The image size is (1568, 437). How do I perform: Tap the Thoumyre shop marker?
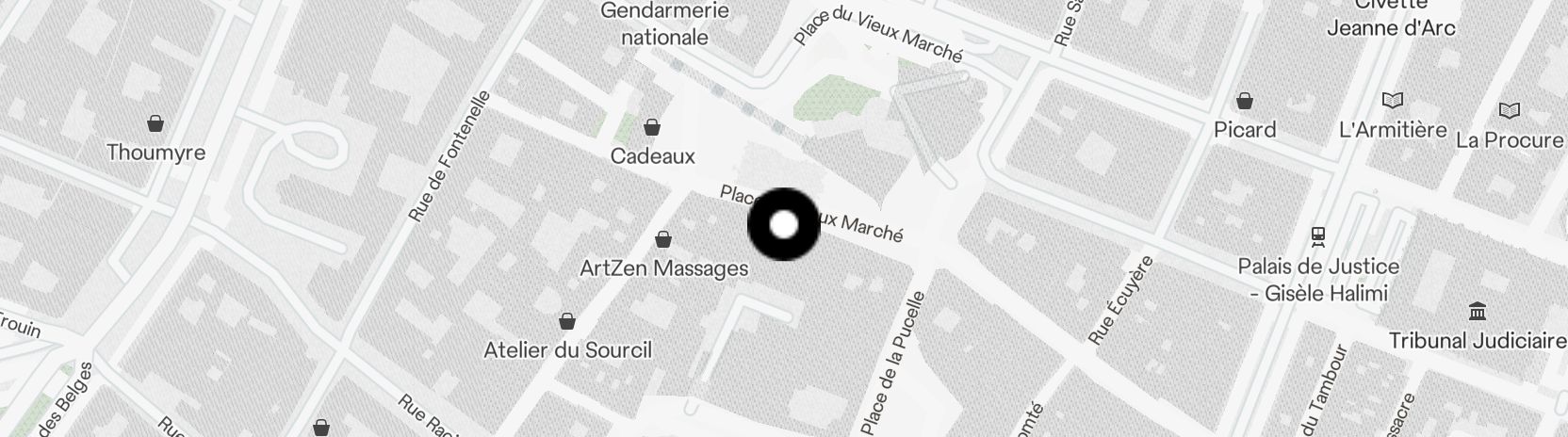[x=155, y=123]
